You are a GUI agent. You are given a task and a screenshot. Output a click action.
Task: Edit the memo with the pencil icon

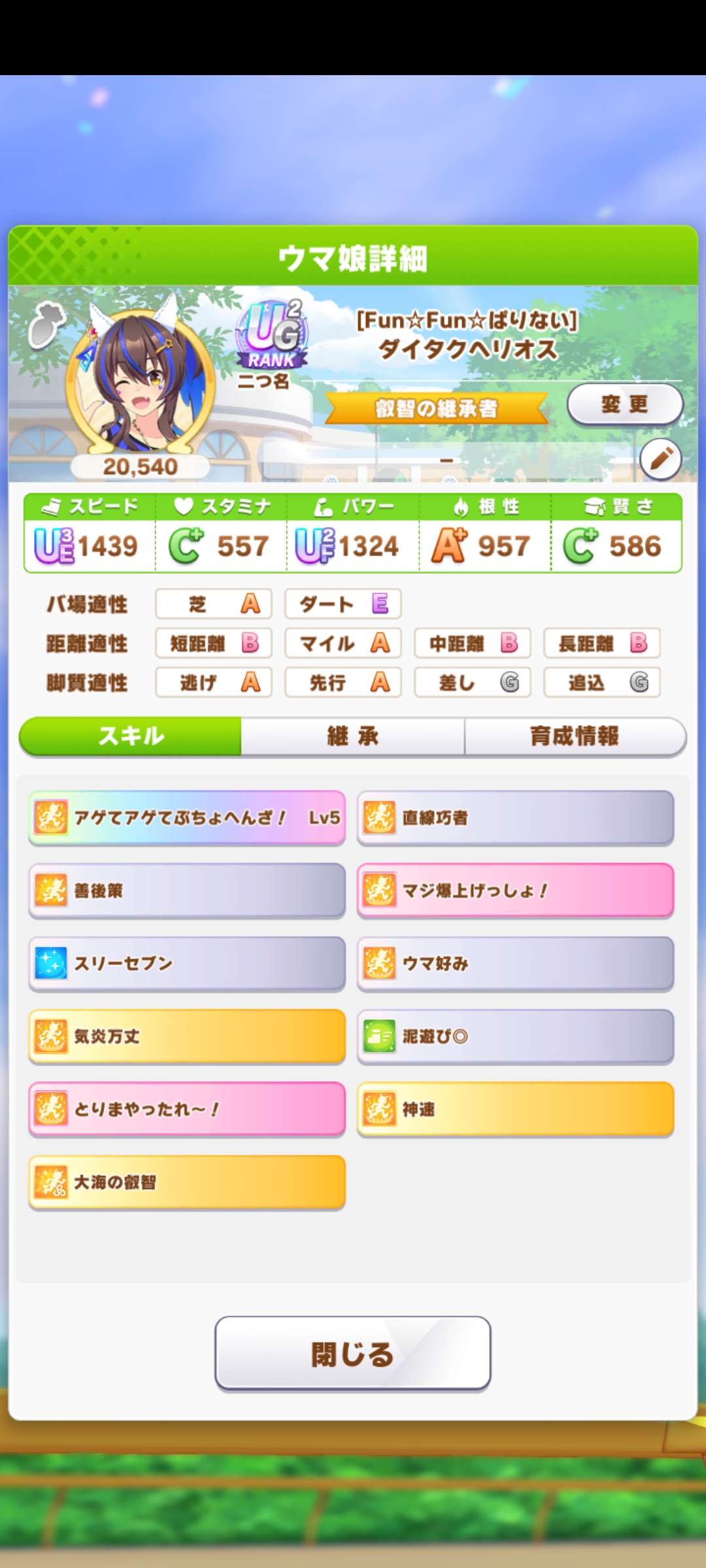tap(660, 459)
